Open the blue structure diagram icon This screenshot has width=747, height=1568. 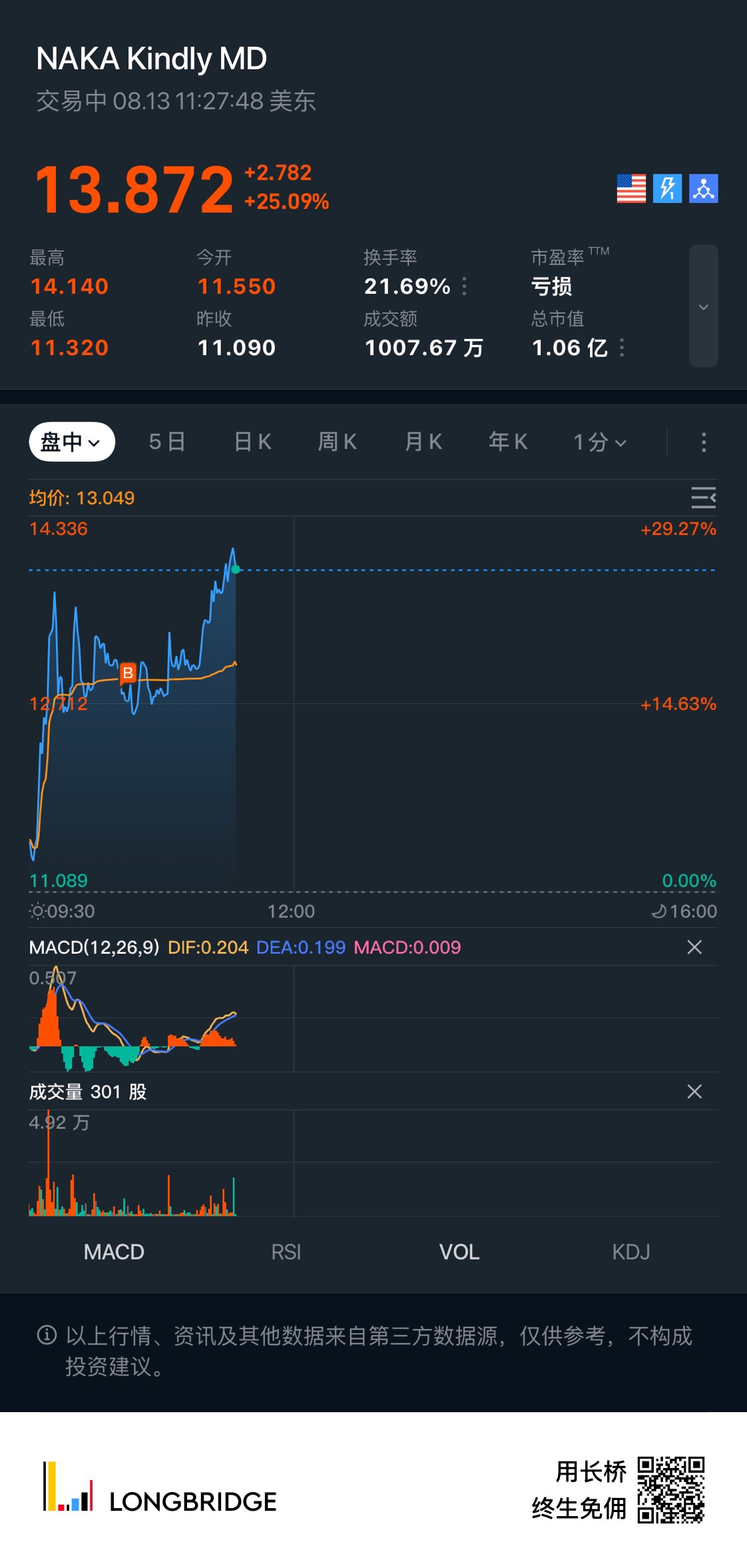[703, 189]
